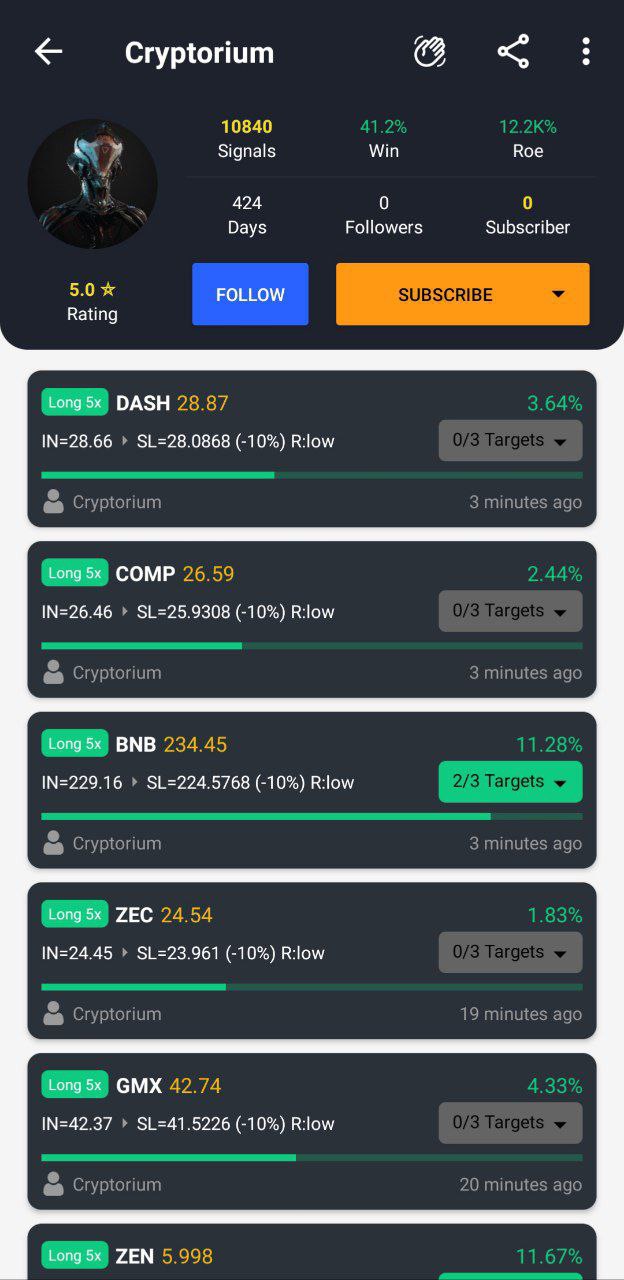Image resolution: width=624 pixels, height=1280 pixels.
Task: Open the three-dot overflow menu
Action: point(586,52)
